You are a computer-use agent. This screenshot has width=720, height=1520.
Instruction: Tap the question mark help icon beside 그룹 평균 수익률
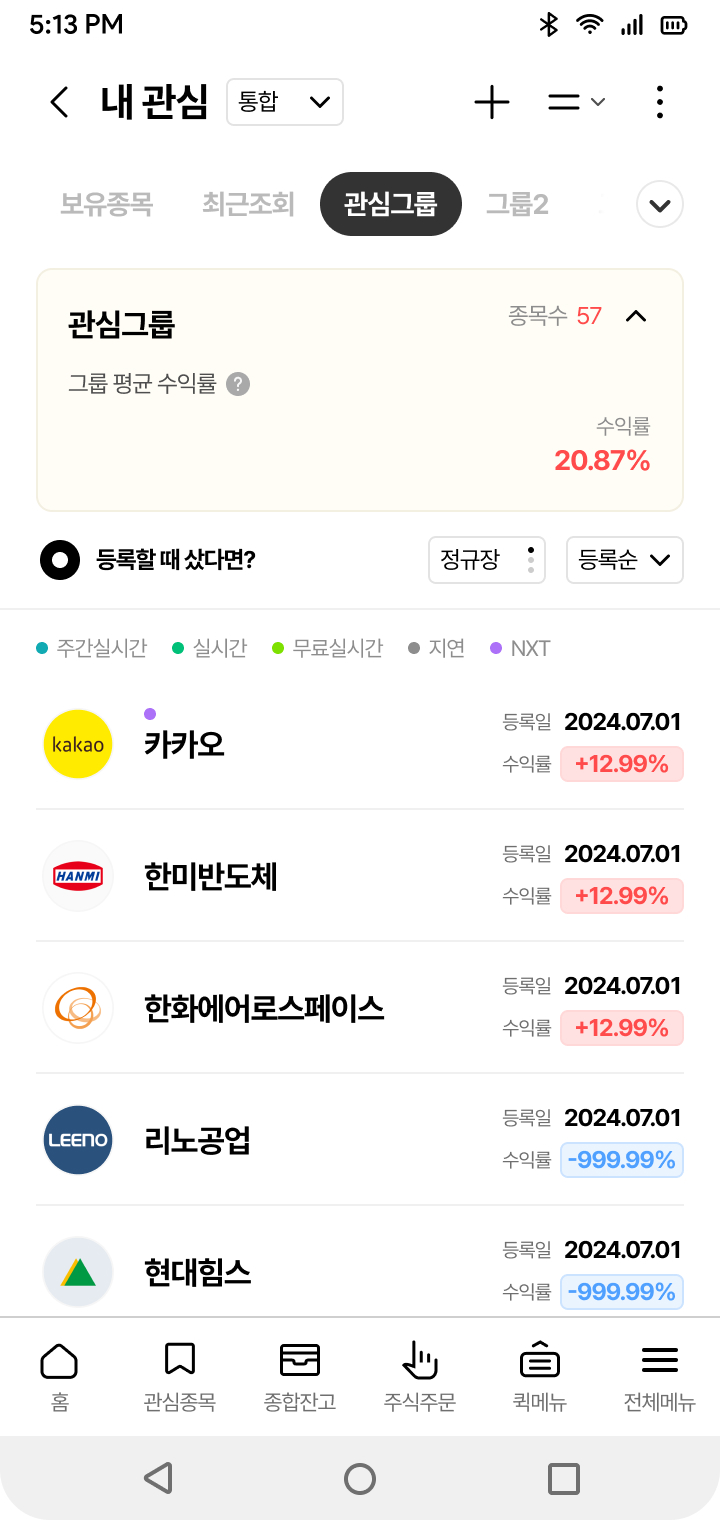pos(237,385)
